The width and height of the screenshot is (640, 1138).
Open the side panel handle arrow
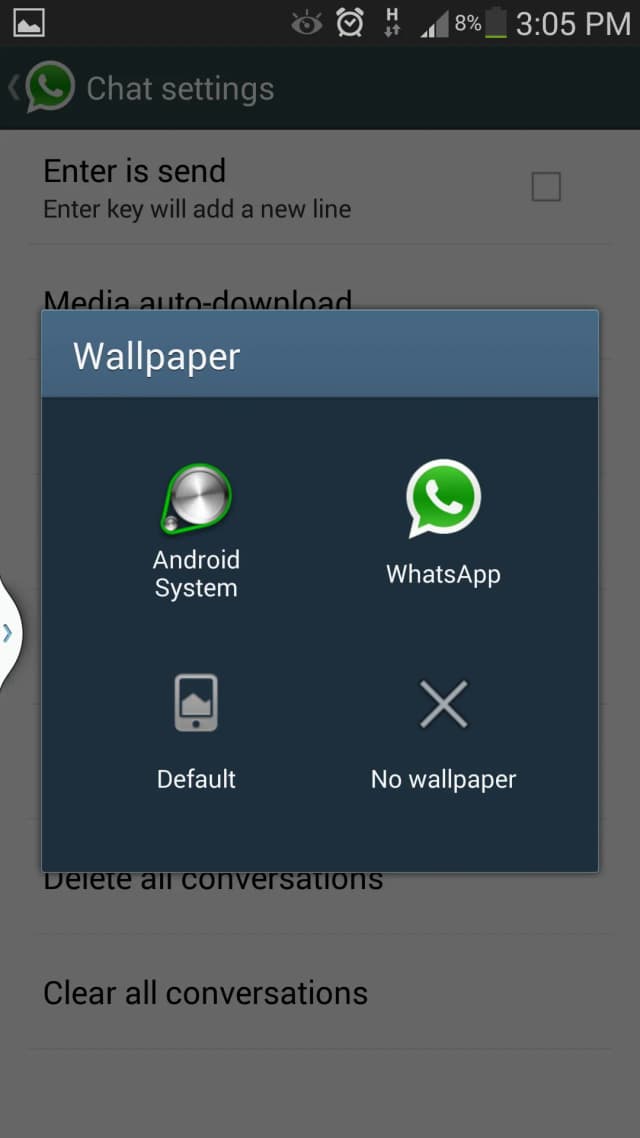(x=8, y=633)
